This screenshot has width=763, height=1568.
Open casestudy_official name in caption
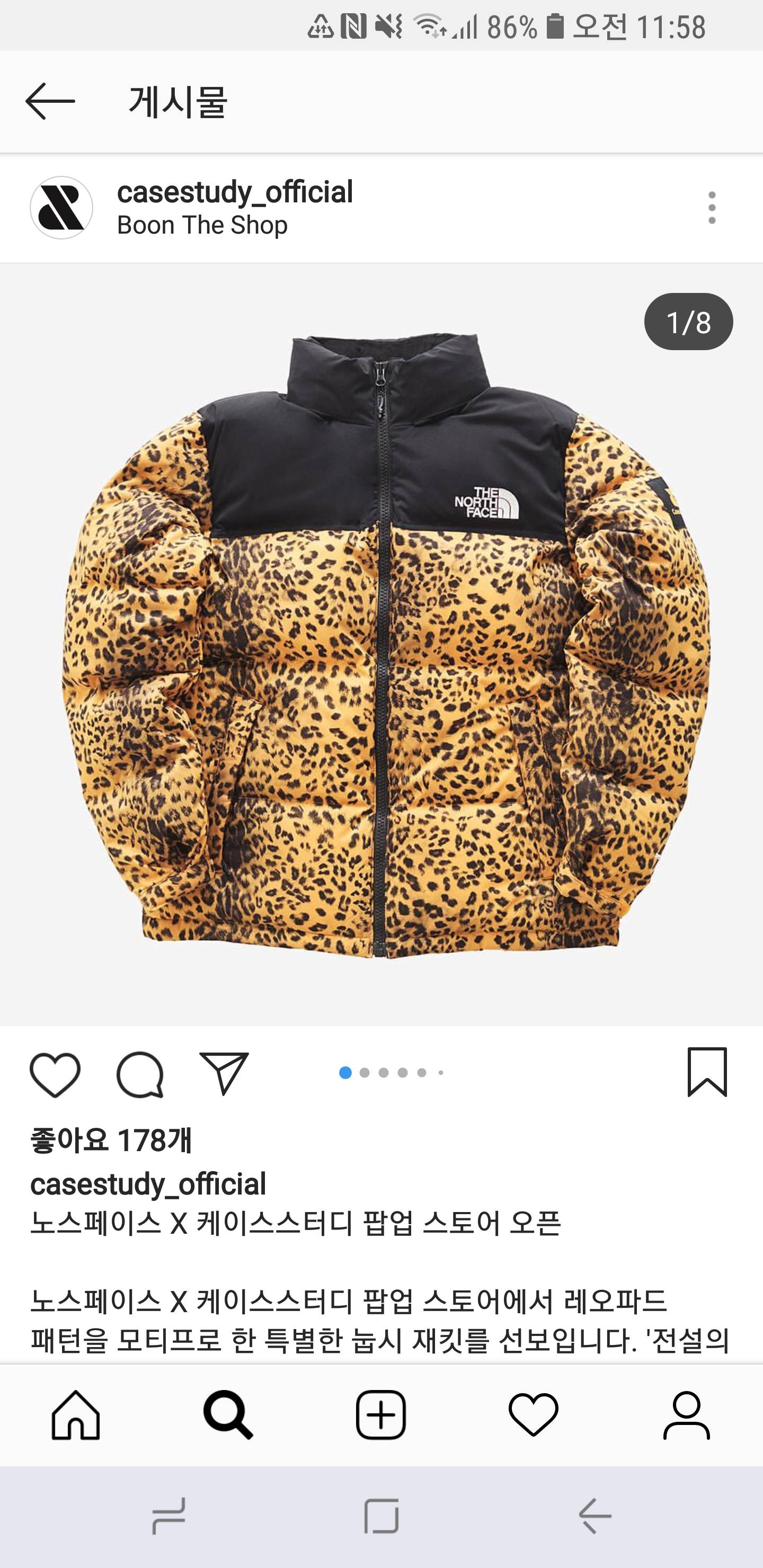click(148, 1184)
